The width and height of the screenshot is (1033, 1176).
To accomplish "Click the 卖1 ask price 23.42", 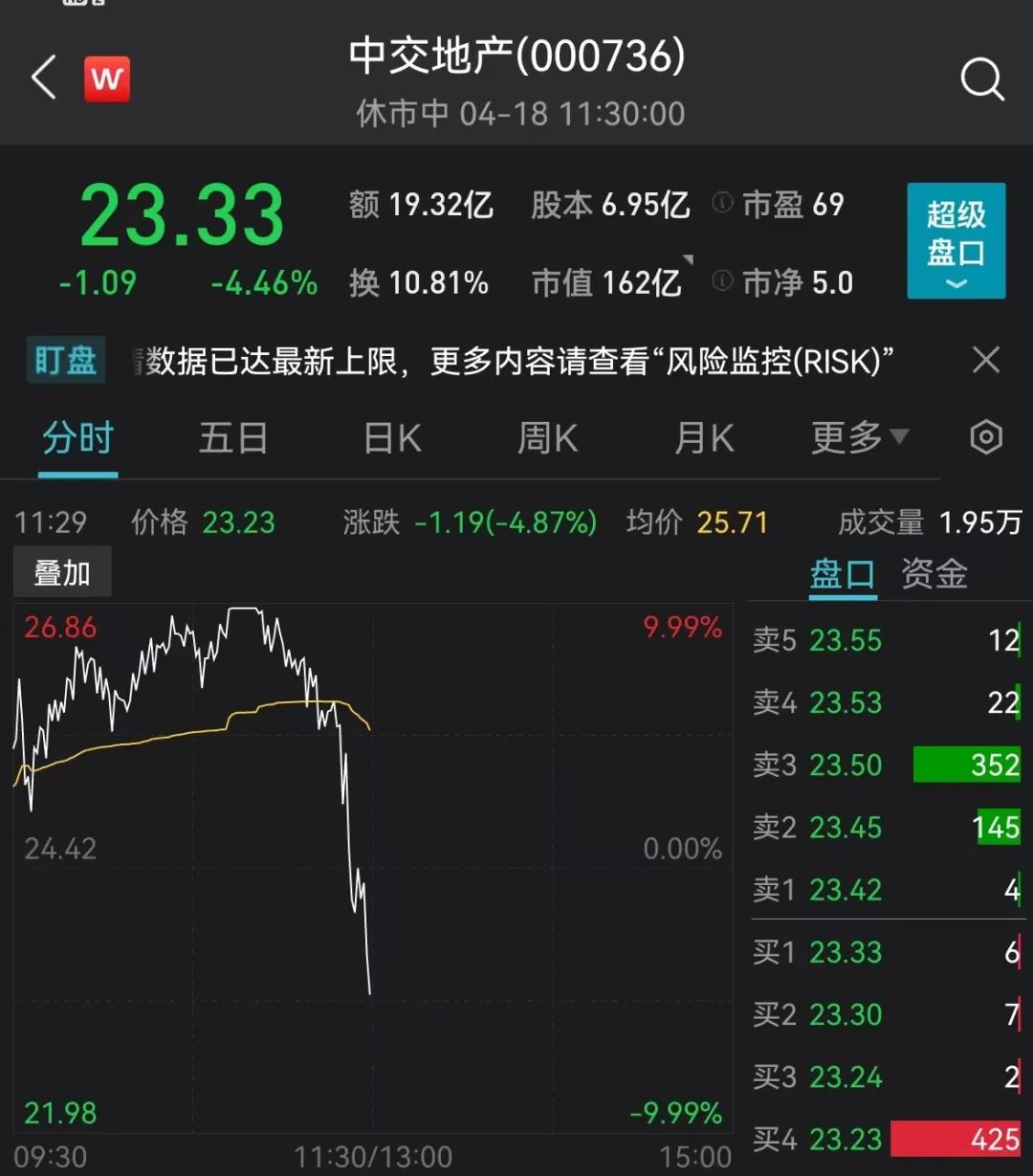I will click(x=846, y=890).
